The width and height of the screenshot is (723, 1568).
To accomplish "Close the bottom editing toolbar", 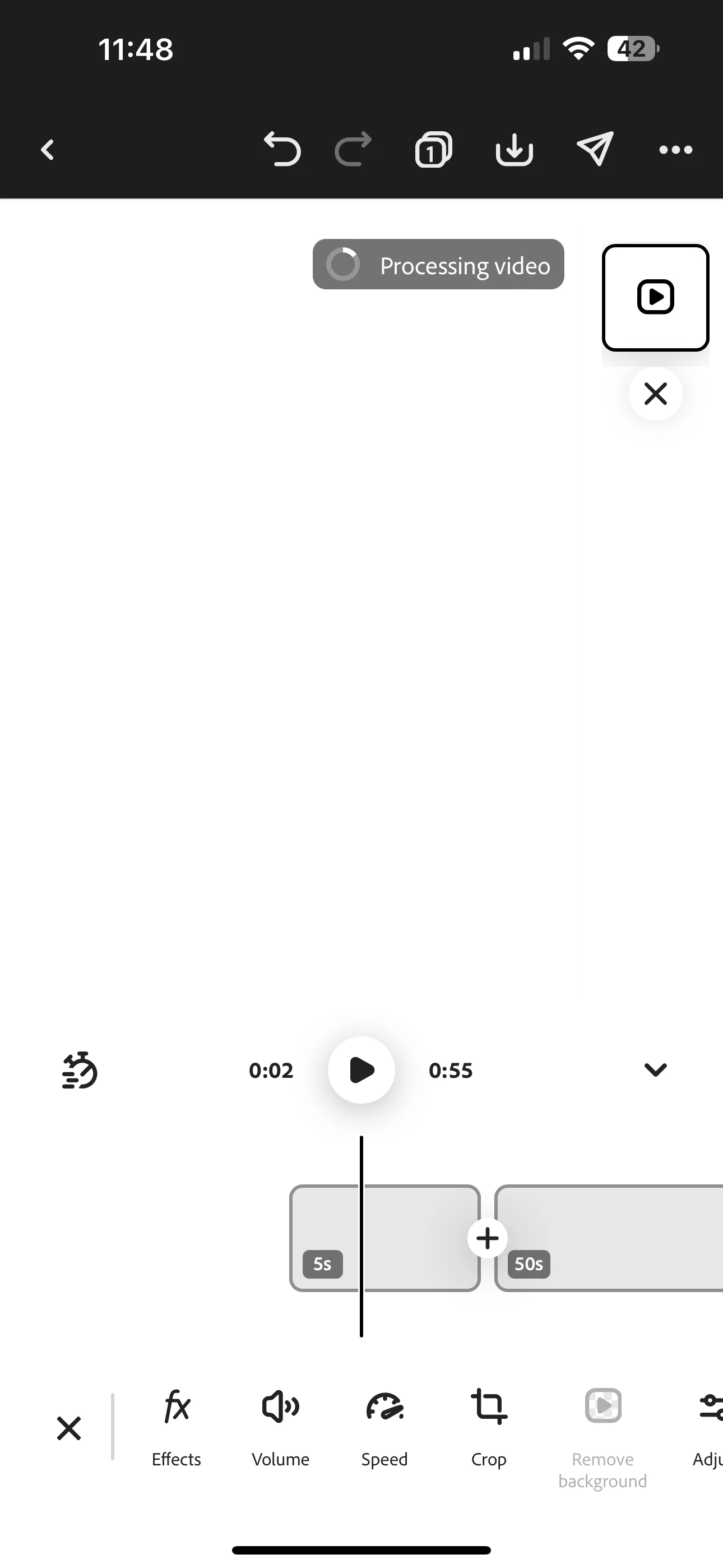I will (x=69, y=1428).
